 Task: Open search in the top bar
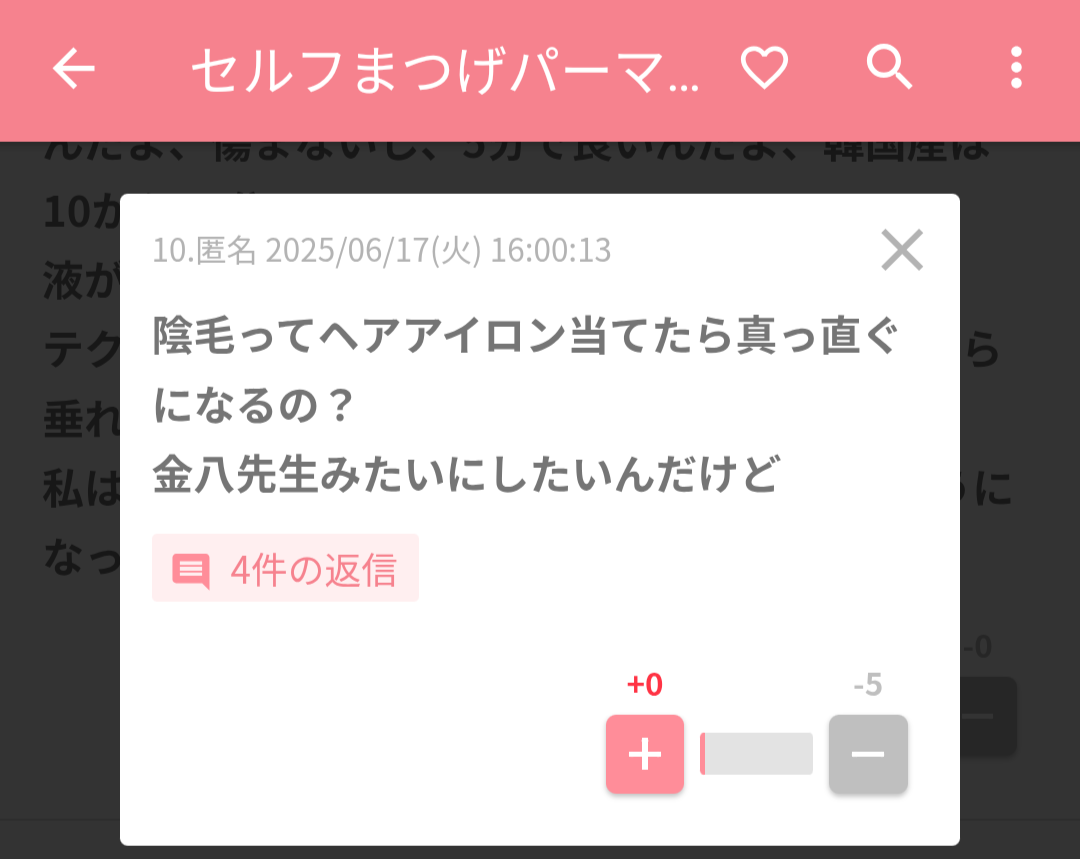point(889,68)
